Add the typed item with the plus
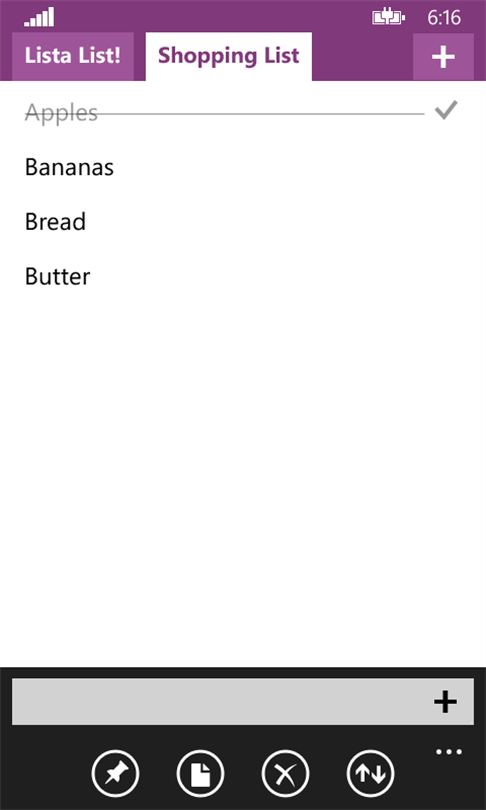486x810 pixels. click(x=445, y=702)
